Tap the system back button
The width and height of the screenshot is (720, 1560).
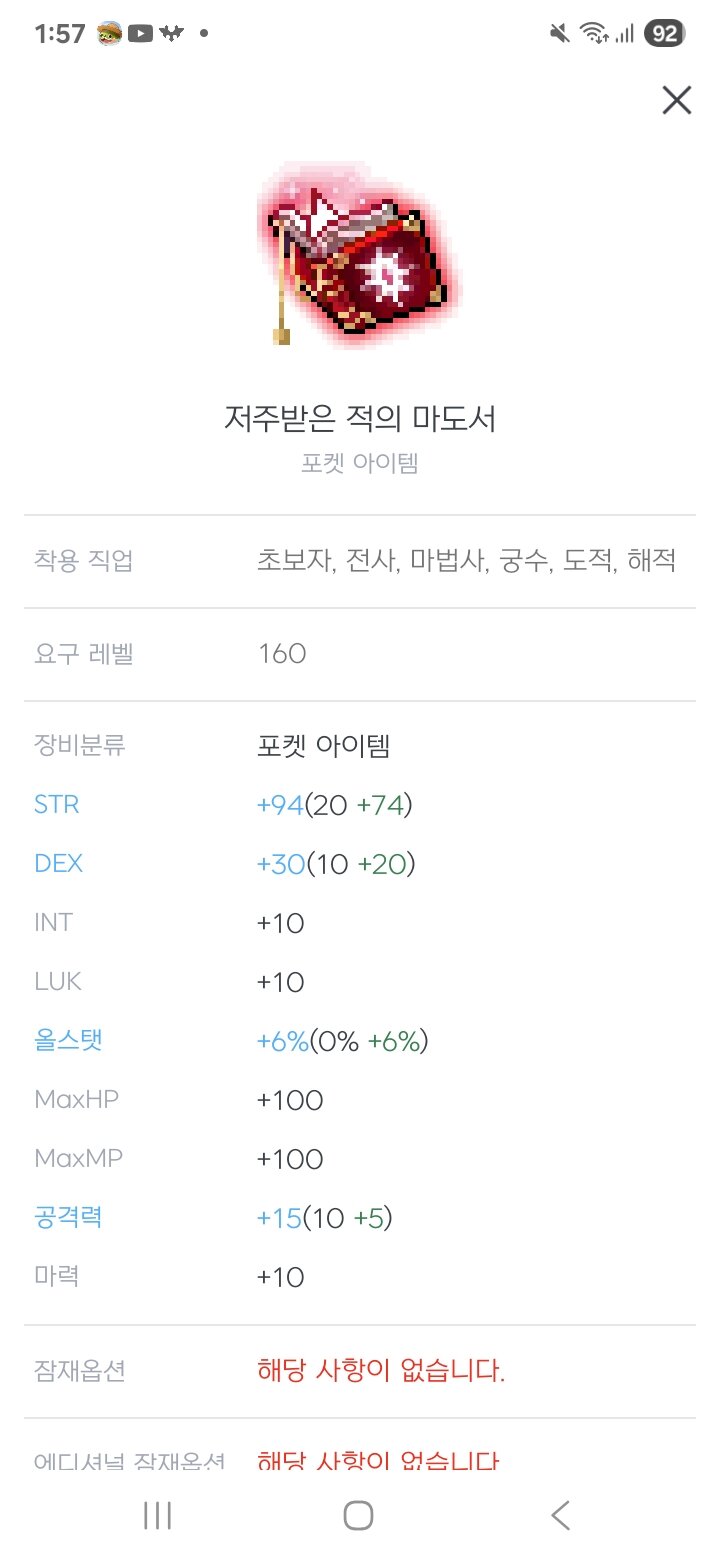[561, 1515]
